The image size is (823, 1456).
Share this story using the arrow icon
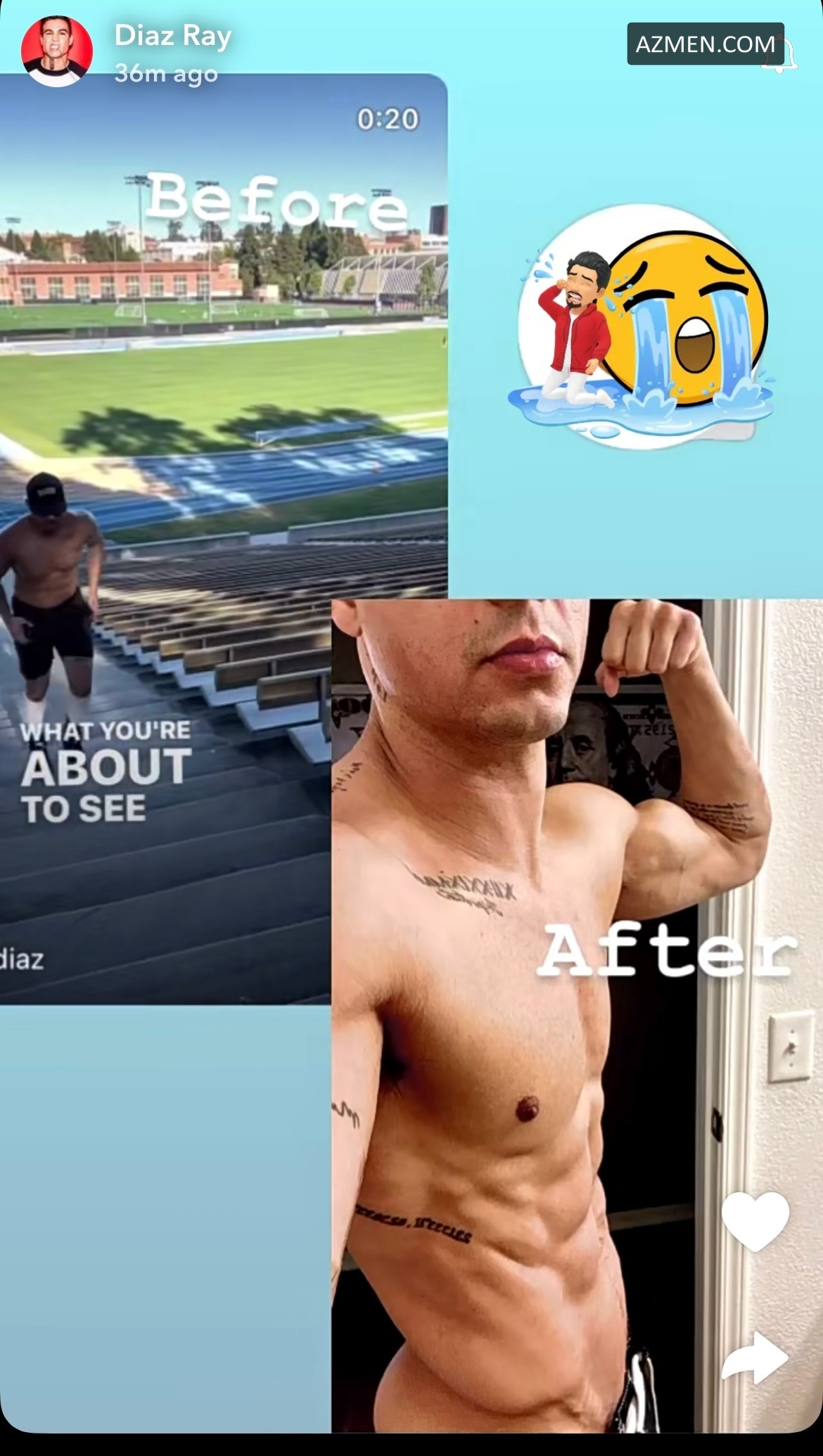coord(755,1358)
